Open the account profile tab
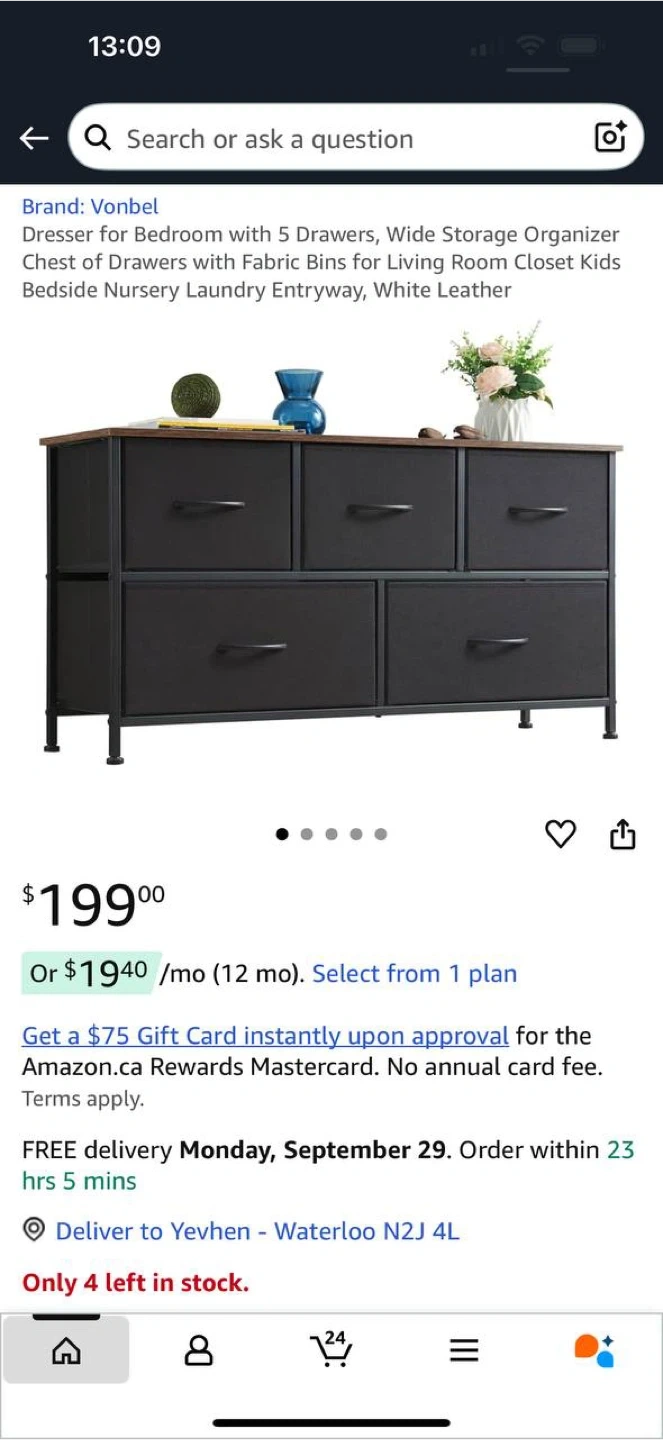The width and height of the screenshot is (663, 1440). point(199,1351)
